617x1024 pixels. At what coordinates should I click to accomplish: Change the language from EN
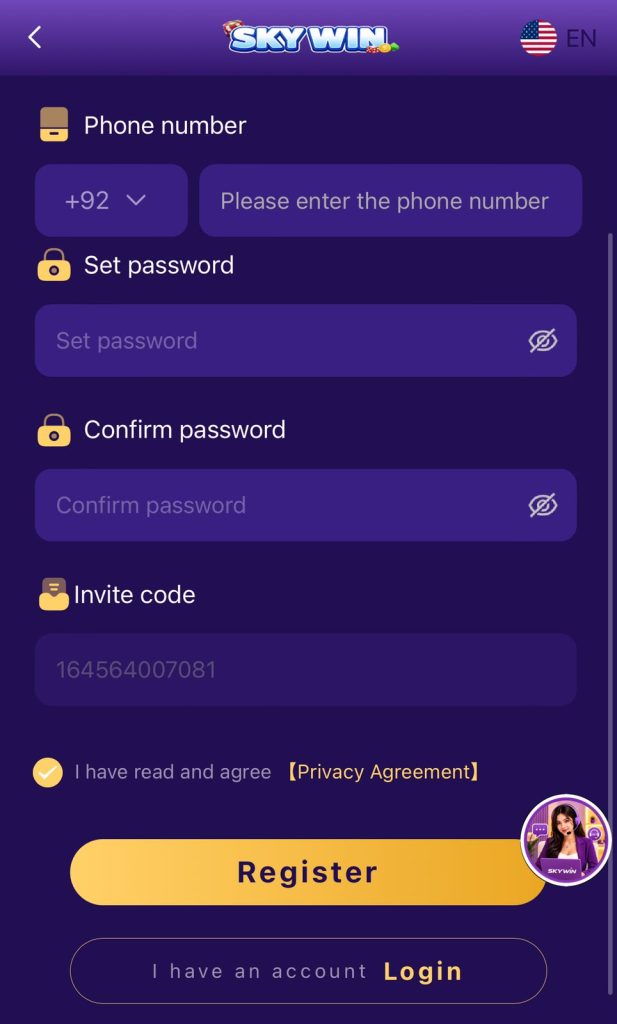pos(558,38)
